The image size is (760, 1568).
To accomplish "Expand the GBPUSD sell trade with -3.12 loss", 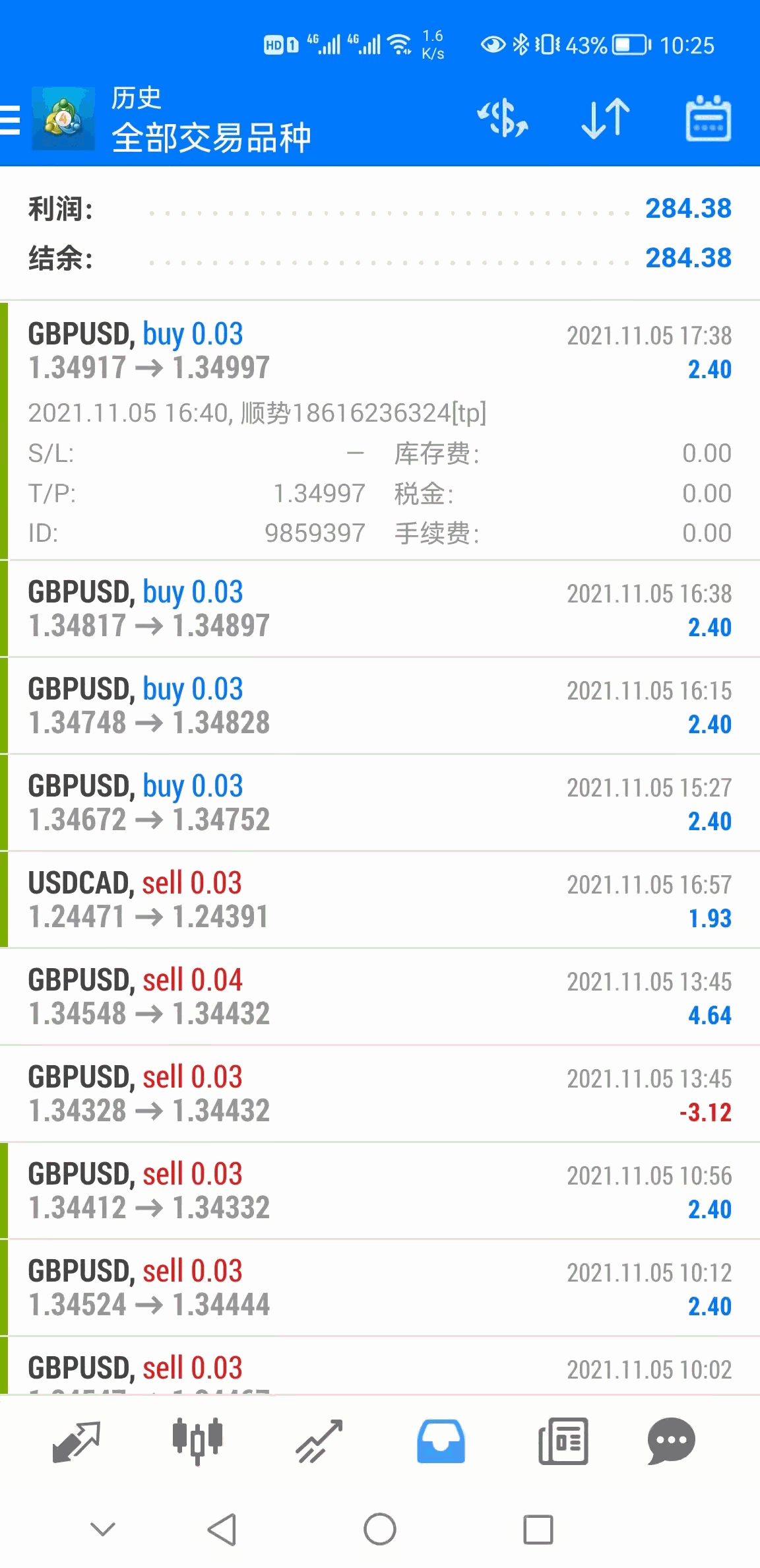I will [380, 1094].
